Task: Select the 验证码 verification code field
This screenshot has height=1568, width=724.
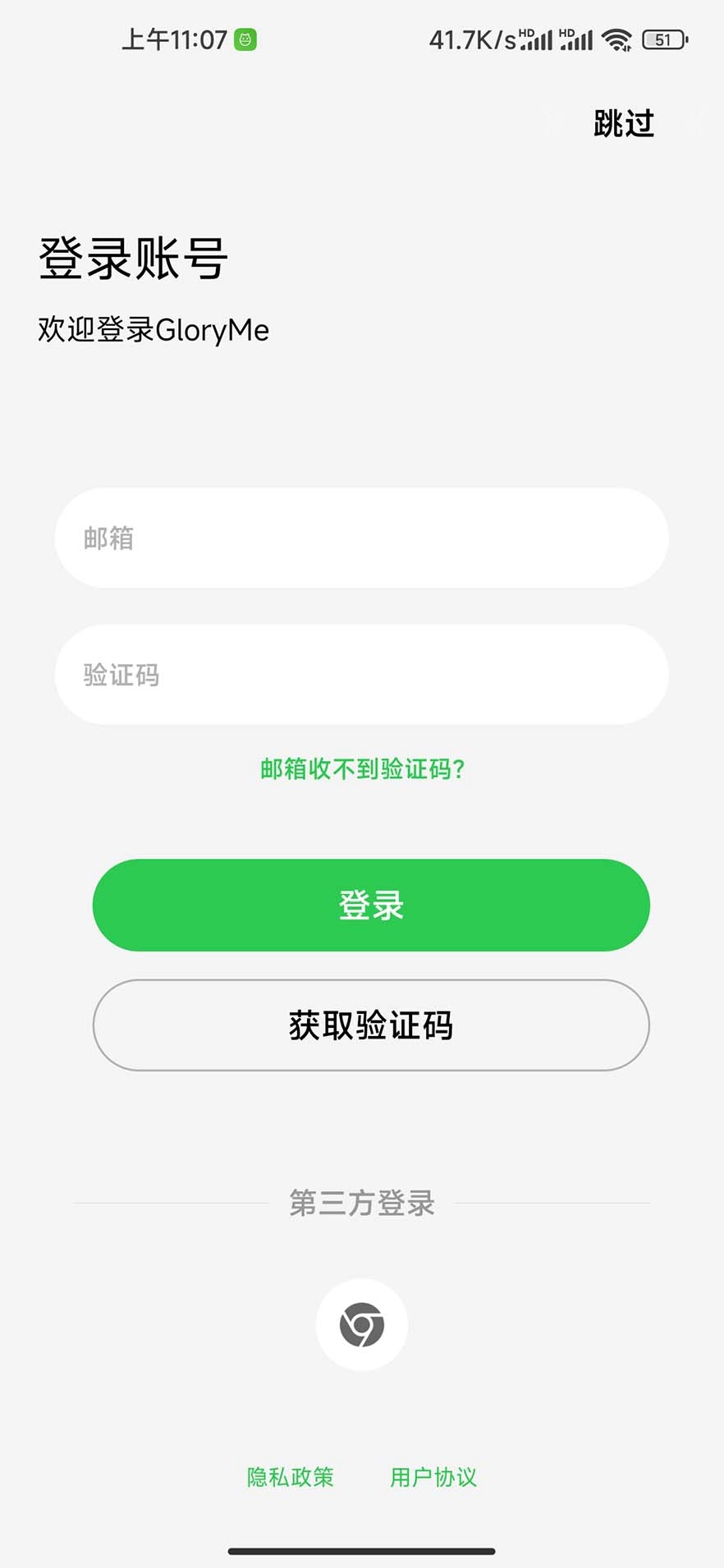Action: [x=362, y=674]
